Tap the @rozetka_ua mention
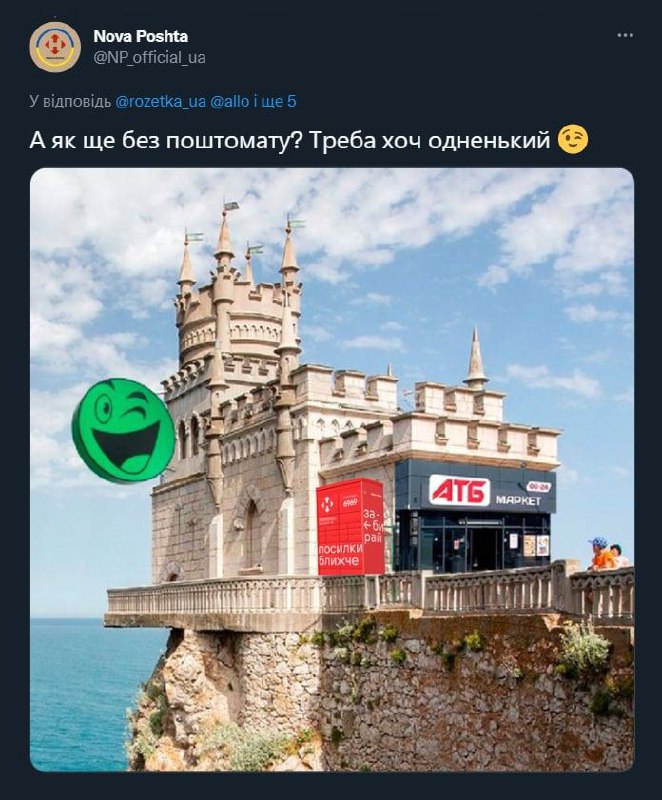The image size is (662, 800). tap(160, 101)
